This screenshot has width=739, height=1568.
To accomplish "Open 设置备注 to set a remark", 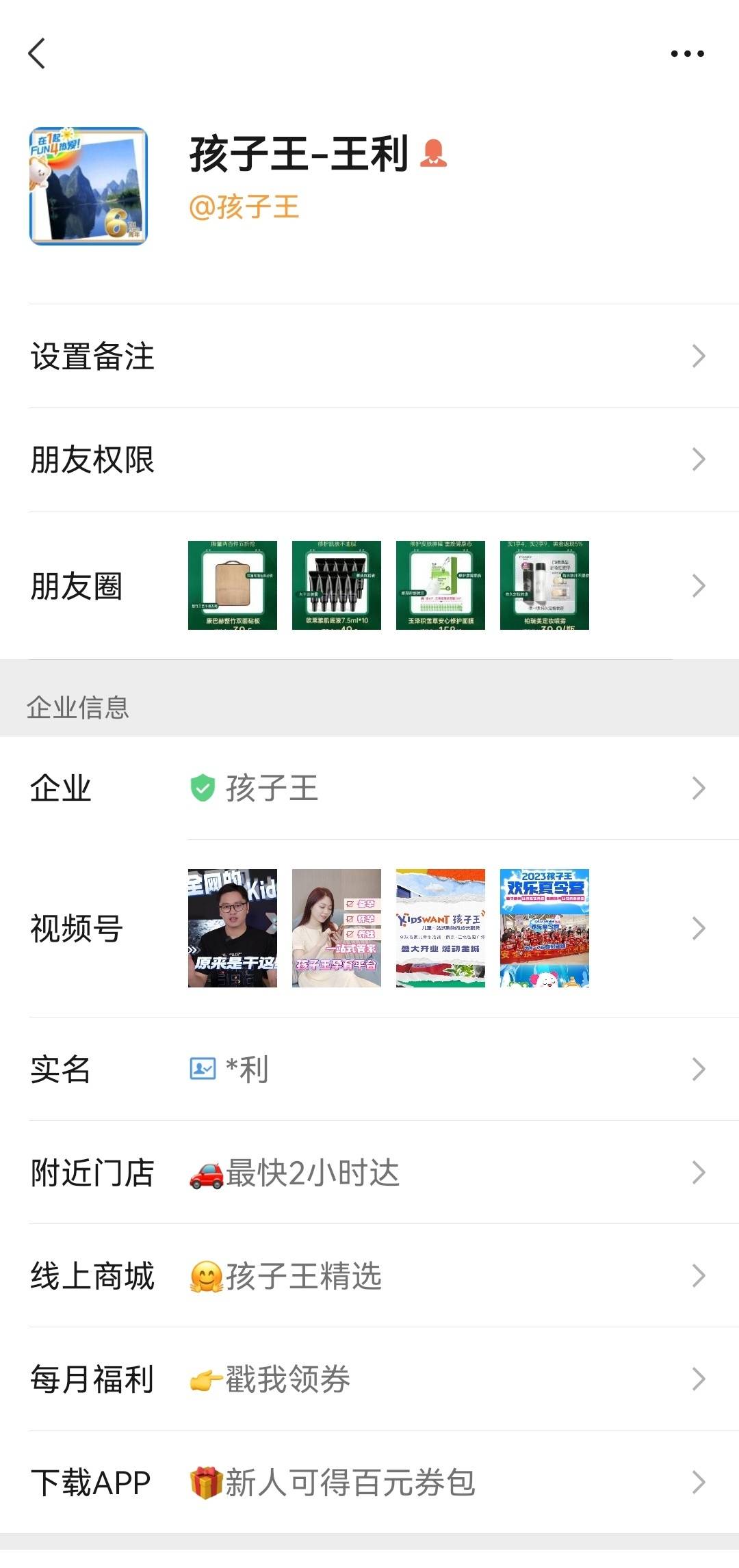I will point(369,356).
